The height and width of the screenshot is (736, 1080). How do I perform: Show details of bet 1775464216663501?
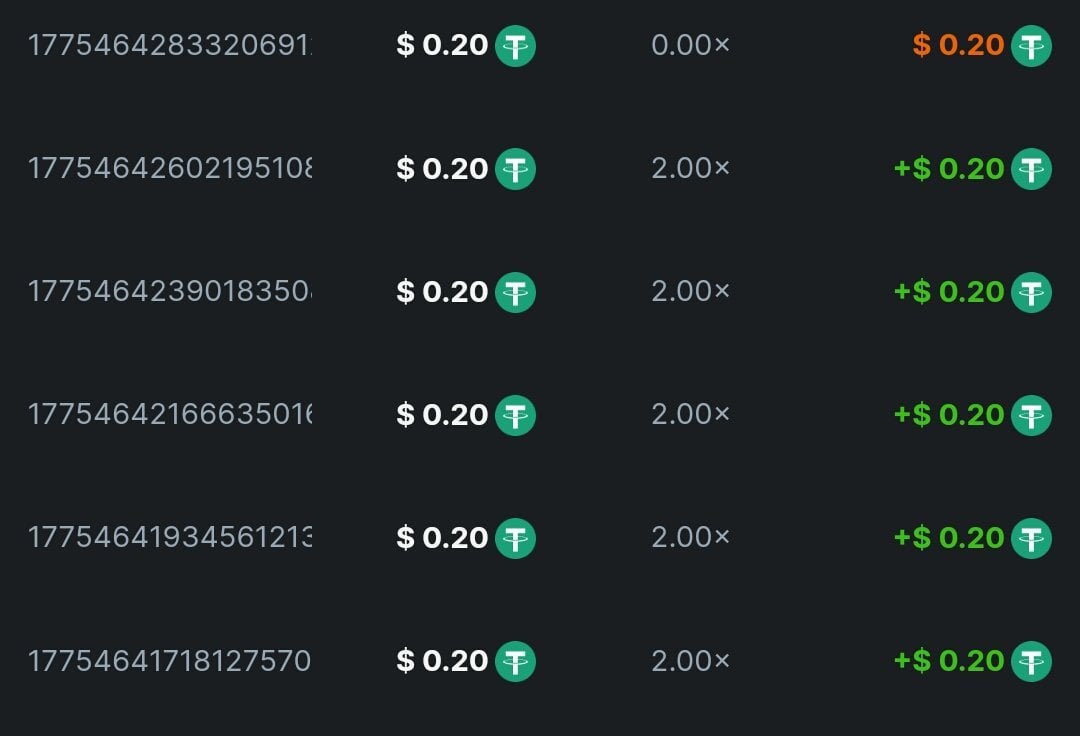169,415
